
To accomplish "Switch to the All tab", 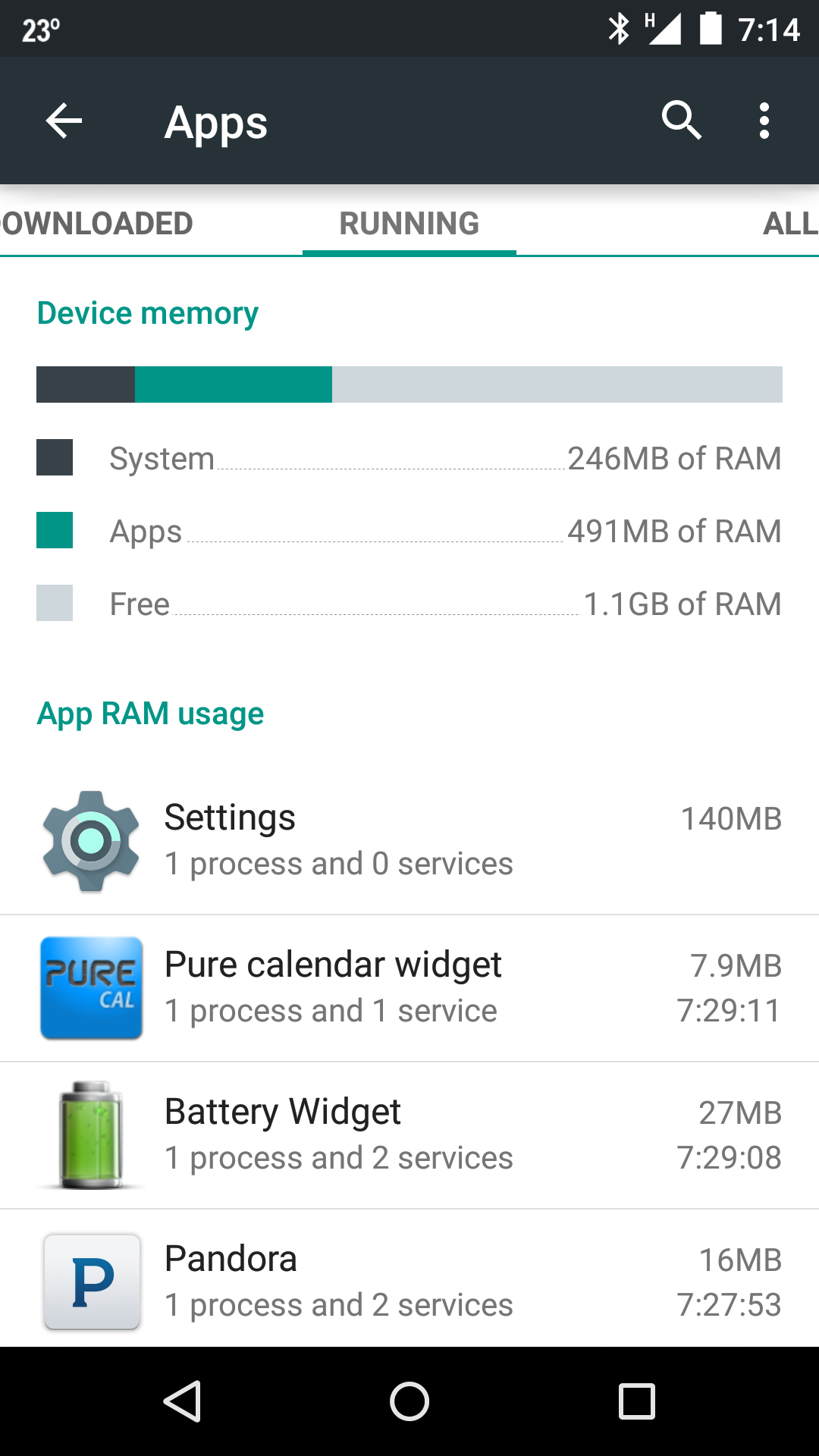I will (x=790, y=224).
